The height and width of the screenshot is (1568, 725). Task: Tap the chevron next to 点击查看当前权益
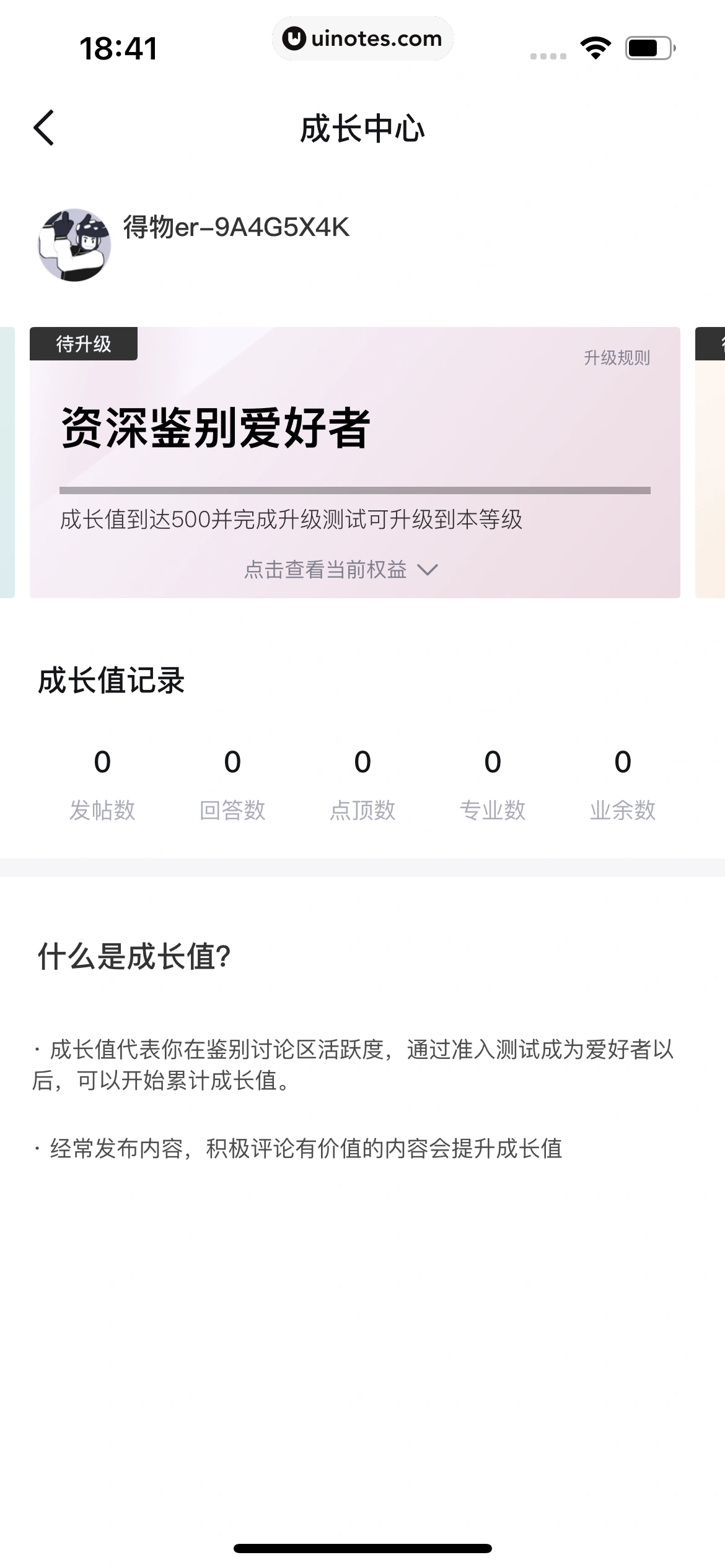(x=429, y=568)
